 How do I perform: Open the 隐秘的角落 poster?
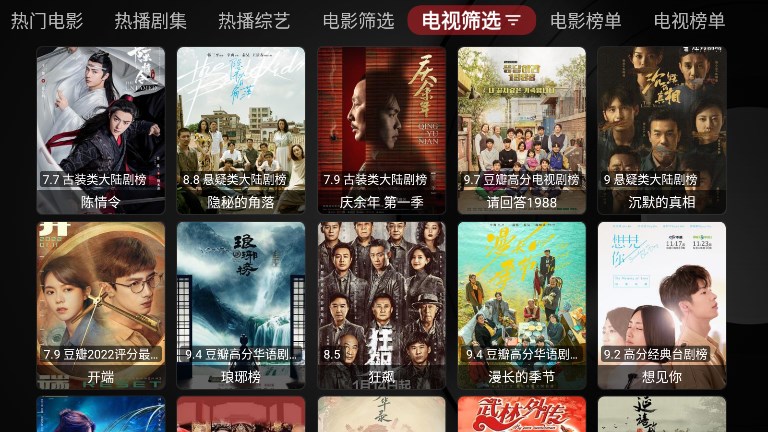[241, 130]
